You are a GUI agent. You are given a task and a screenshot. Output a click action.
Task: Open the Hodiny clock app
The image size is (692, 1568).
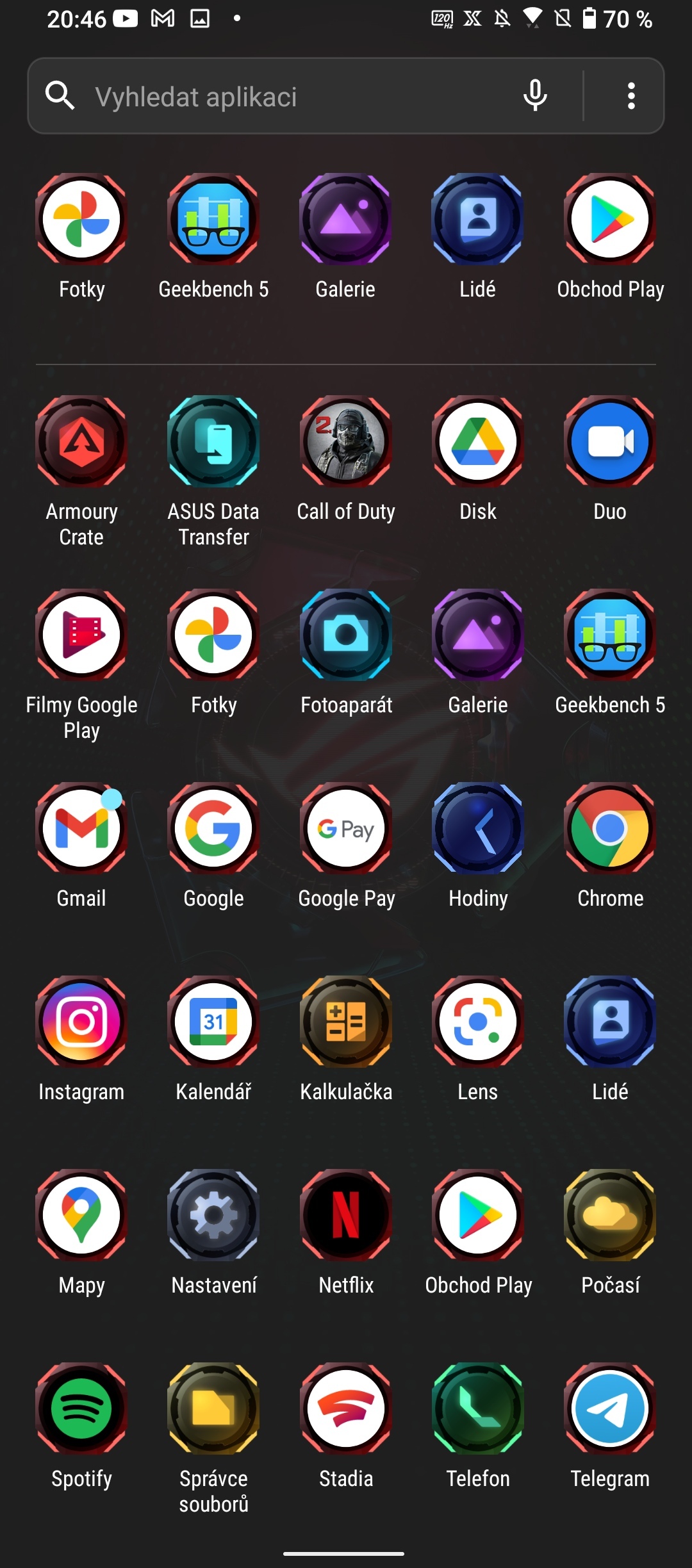tap(478, 829)
